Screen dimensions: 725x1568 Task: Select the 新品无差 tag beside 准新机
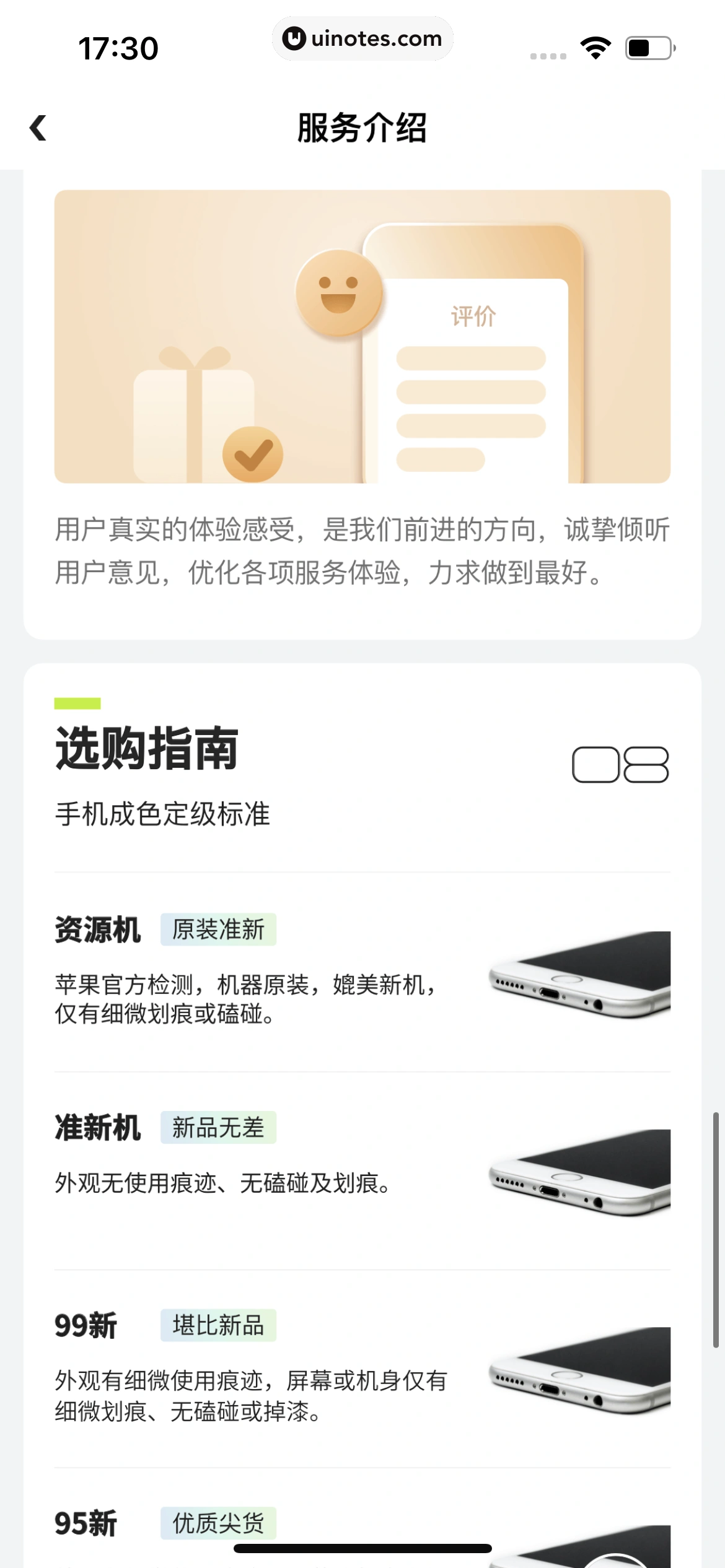[218, 1128]
